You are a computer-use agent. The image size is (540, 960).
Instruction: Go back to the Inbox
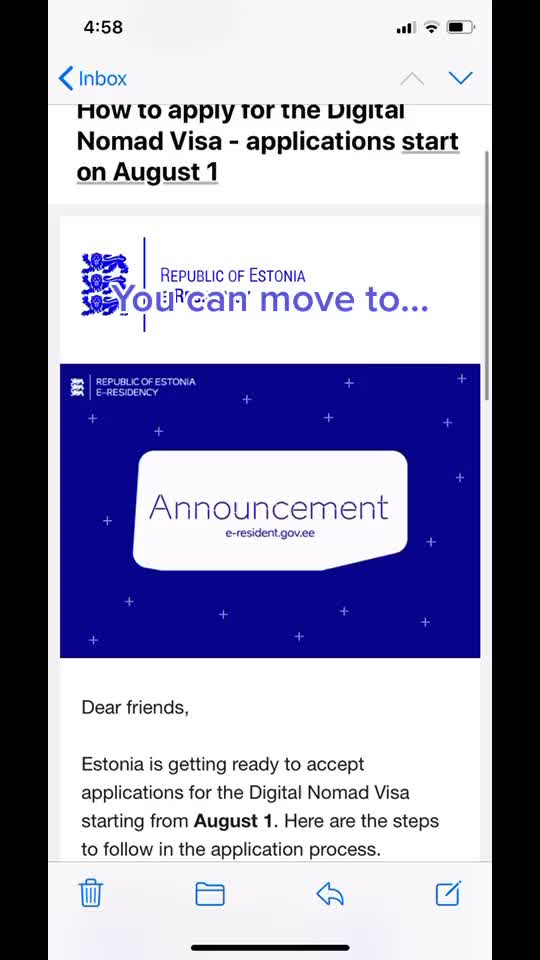[92, 78]
